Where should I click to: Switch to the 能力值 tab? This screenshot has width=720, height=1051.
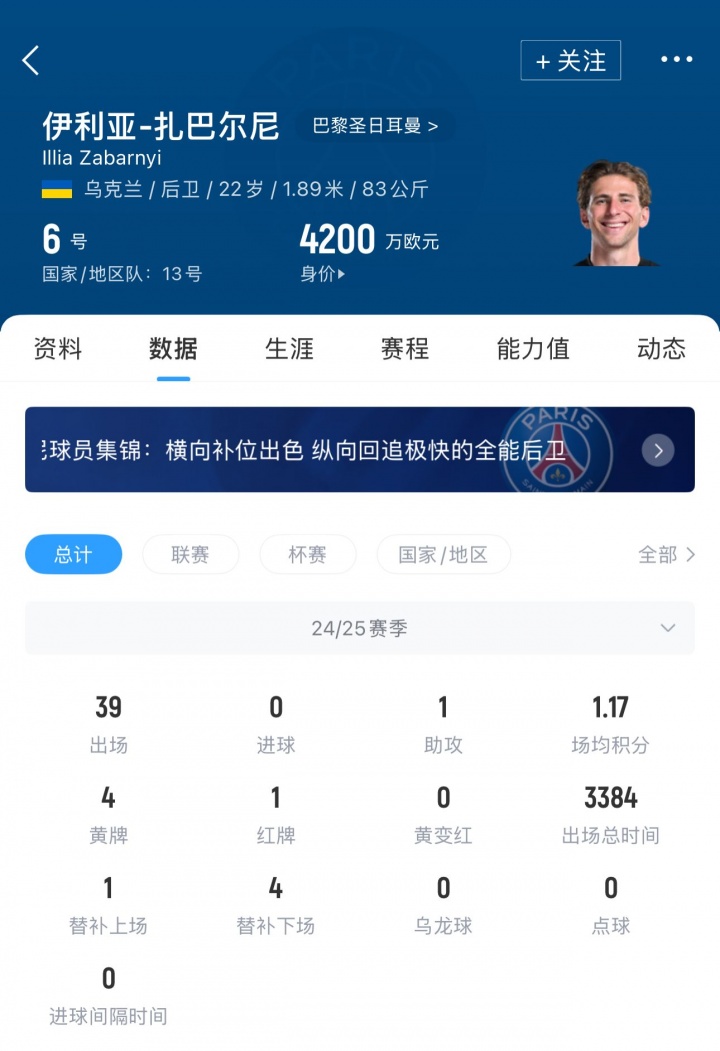click(533, 348)
